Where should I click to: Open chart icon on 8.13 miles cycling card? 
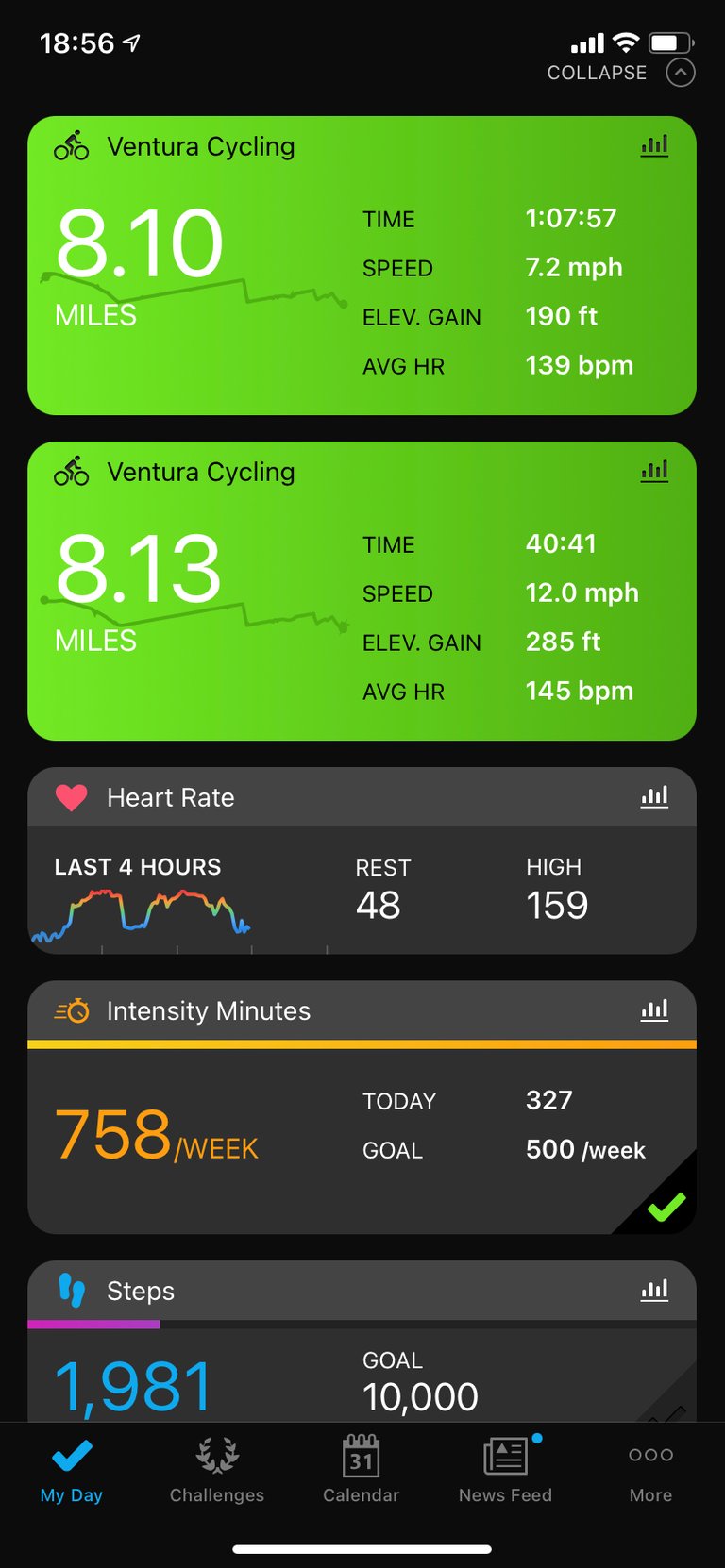click(654, 471)
